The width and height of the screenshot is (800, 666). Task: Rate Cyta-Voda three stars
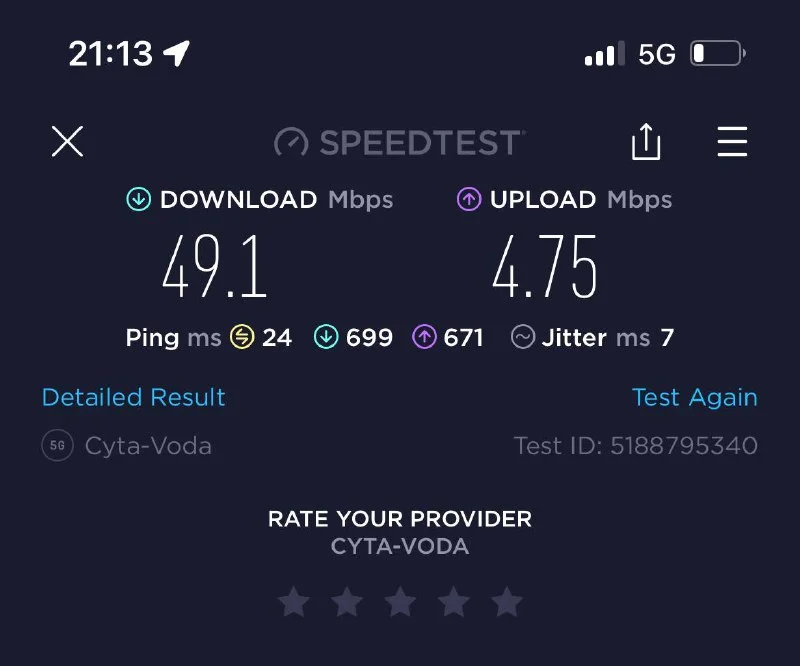(x=400, y=602)
